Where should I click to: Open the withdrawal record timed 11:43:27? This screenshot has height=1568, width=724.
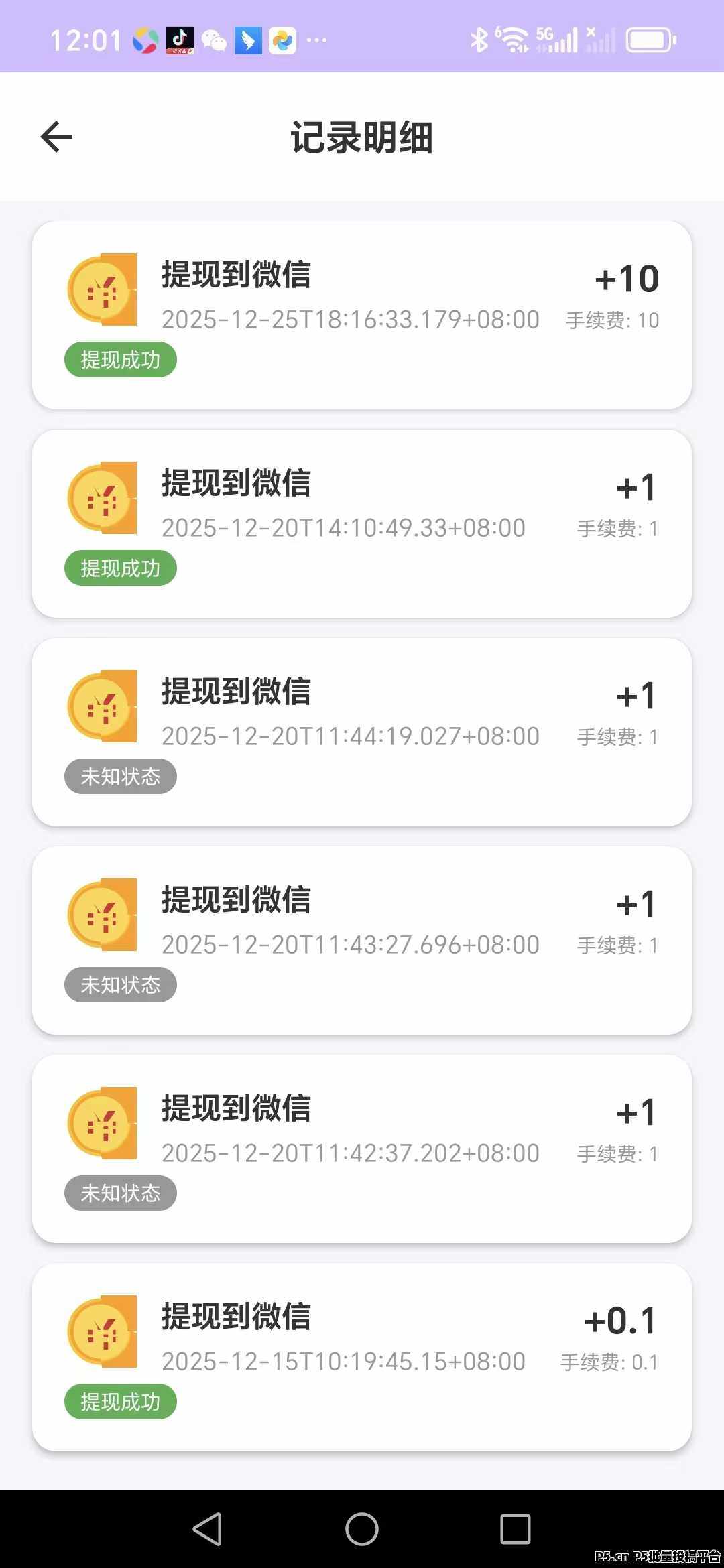362,940
